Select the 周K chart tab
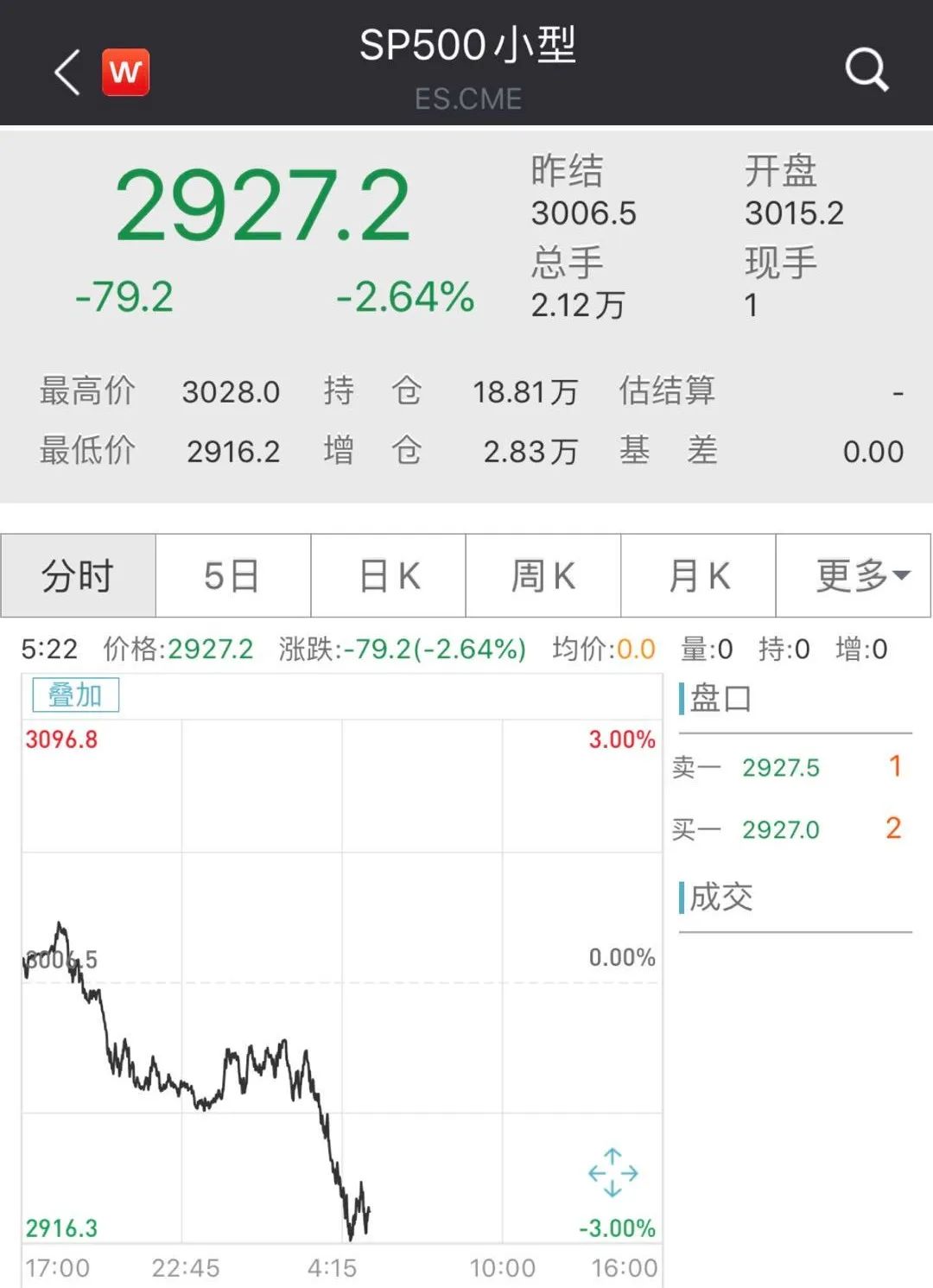 (x=543, y=575)
